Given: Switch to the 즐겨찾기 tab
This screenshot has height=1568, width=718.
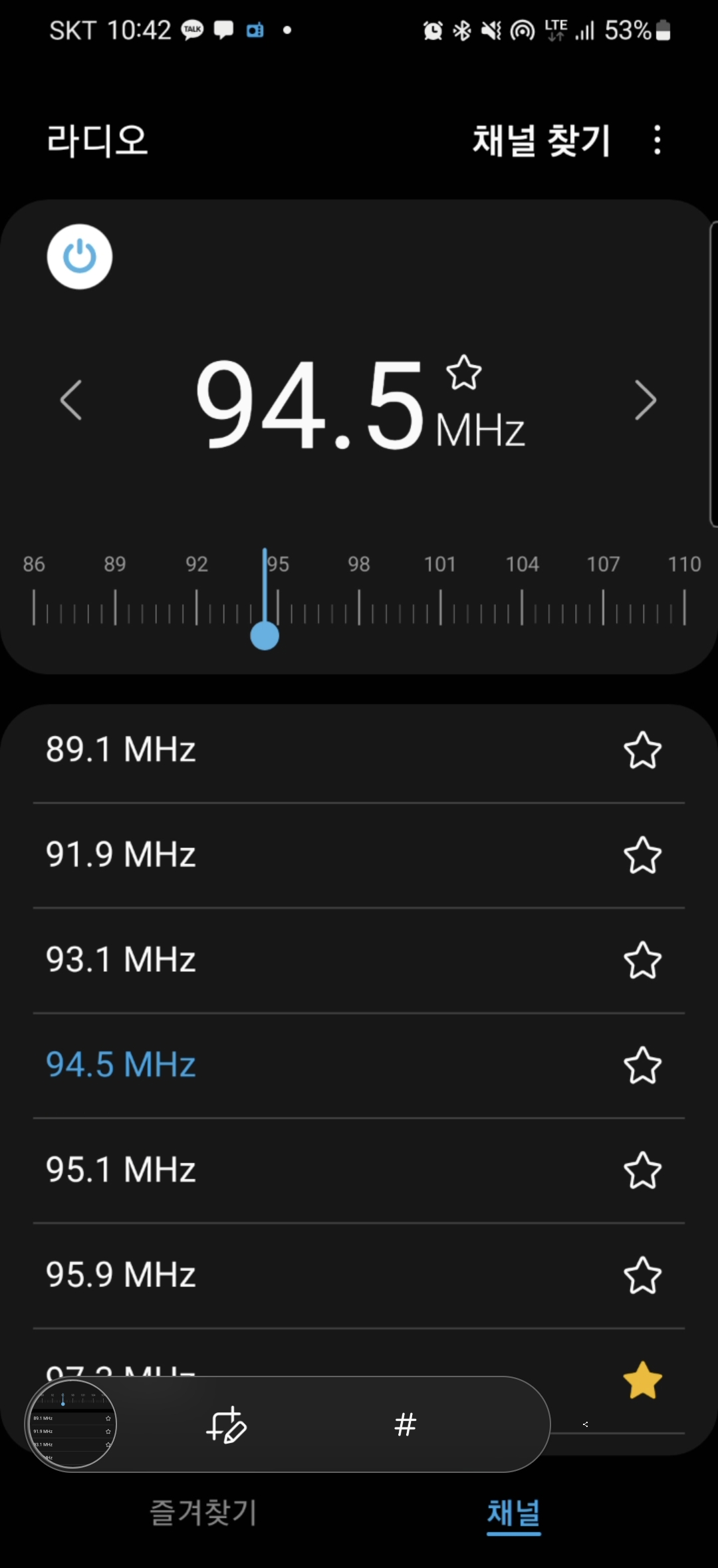Looking at the screenshot, I should 203,1513.
